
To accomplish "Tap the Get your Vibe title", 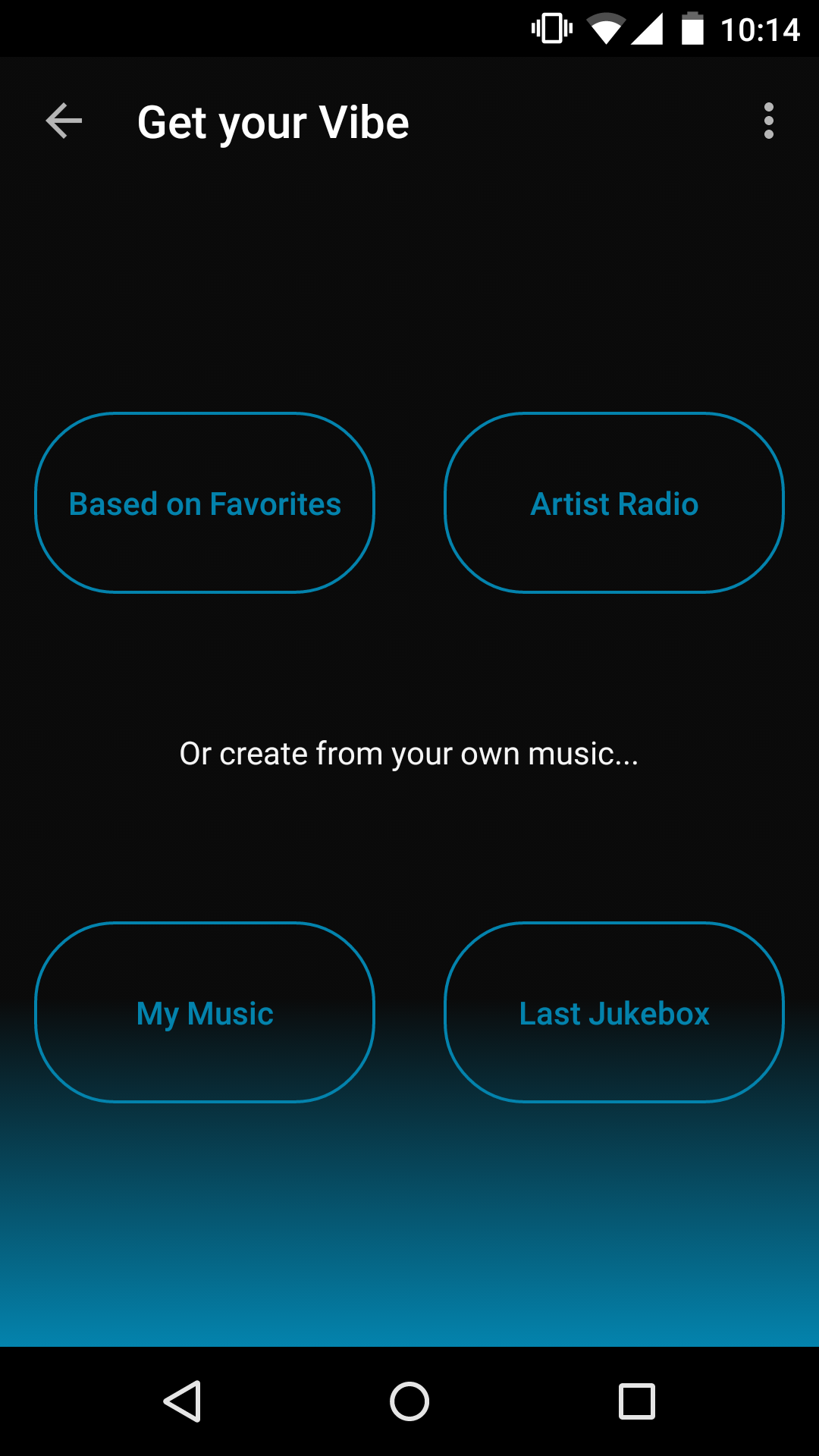I will [272, 121].
